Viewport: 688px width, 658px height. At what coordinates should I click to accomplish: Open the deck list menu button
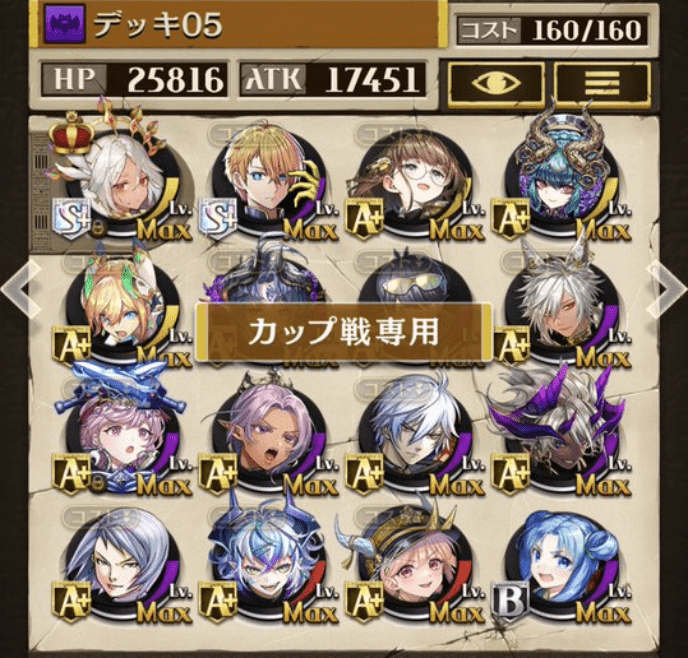[x=602, y=81]
